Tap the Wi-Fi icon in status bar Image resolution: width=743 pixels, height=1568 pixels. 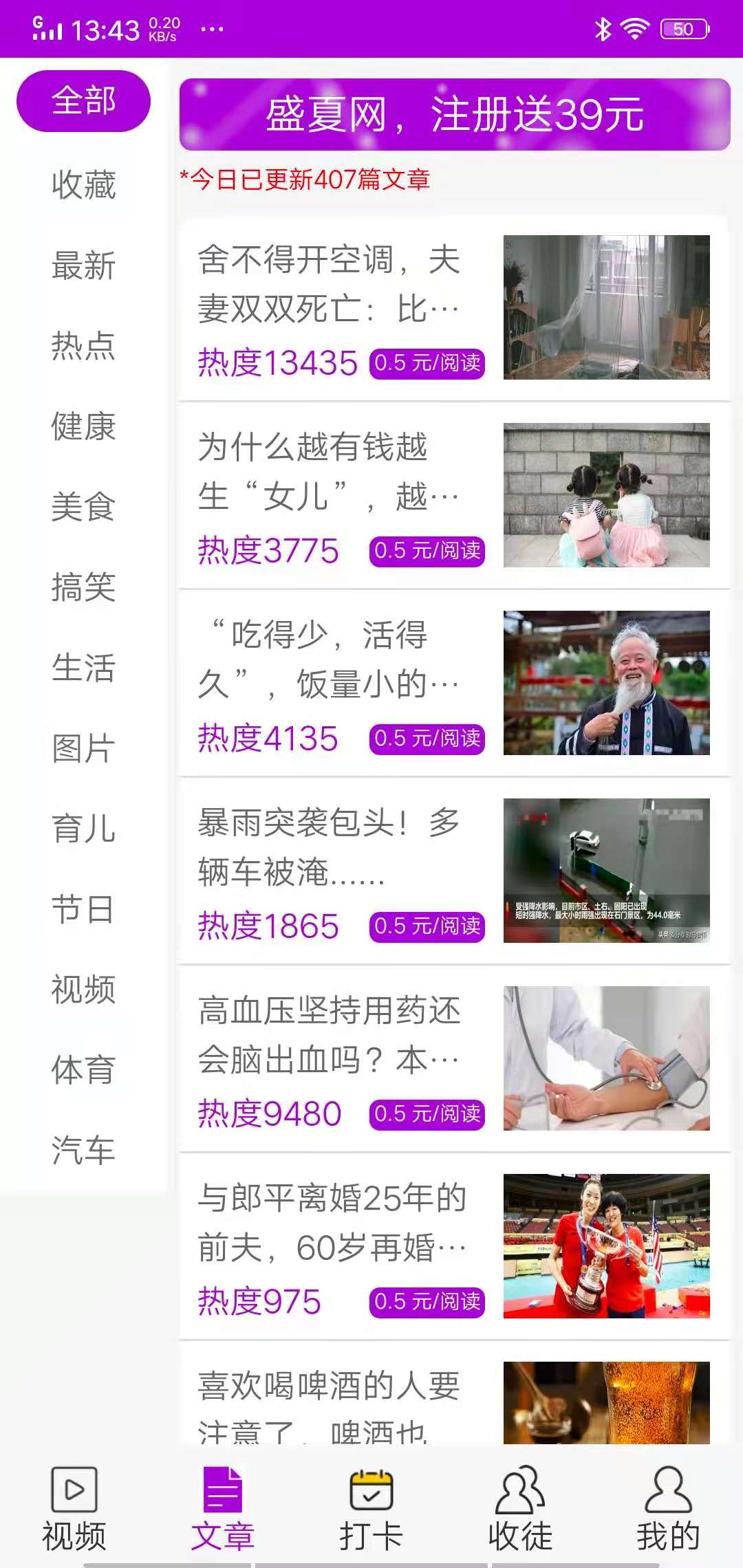pyautogui.click(x=634, y=28)
